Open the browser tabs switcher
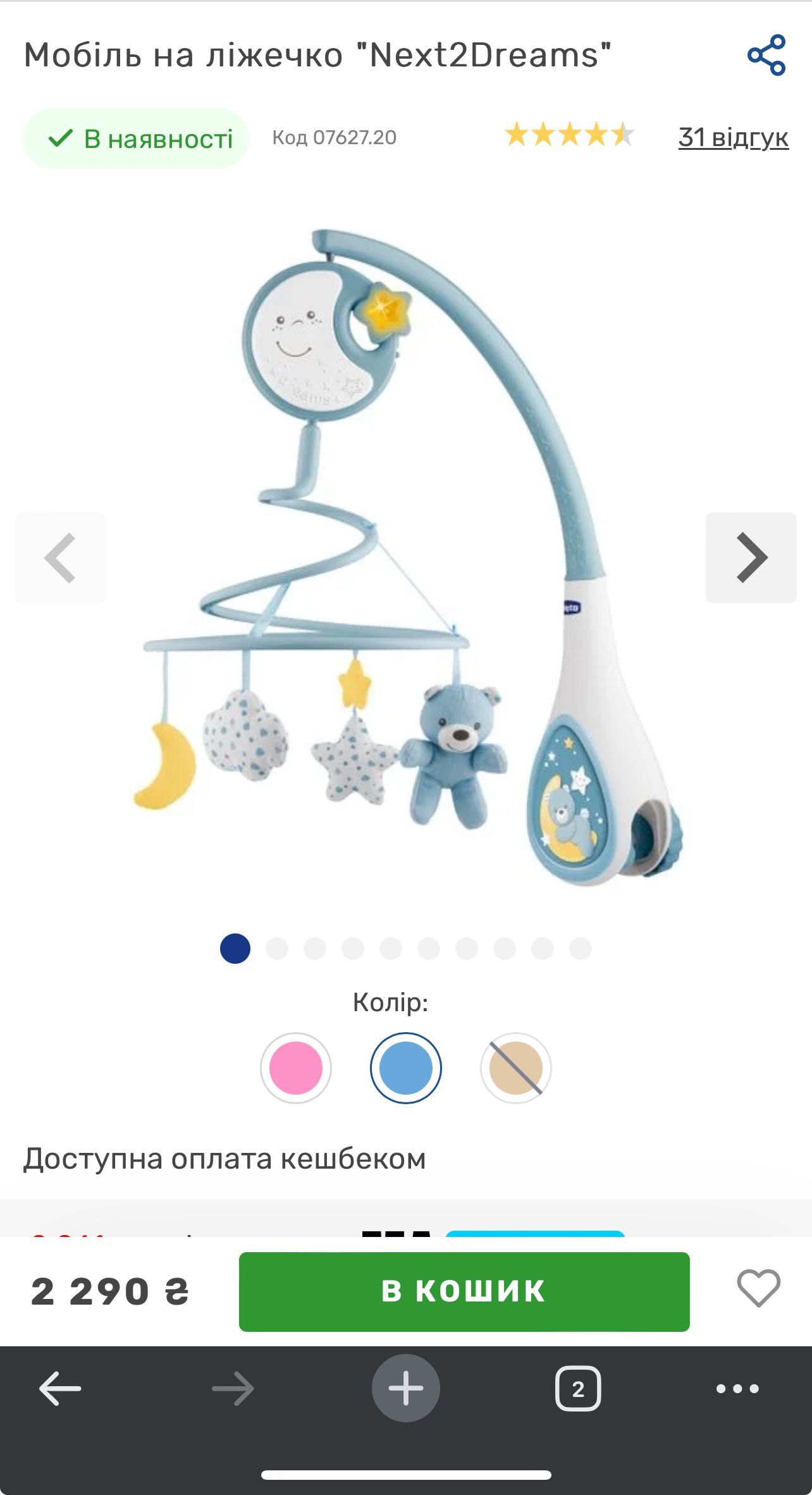The width and height of the screenshot is (812, 1495). coord(577,1388)
